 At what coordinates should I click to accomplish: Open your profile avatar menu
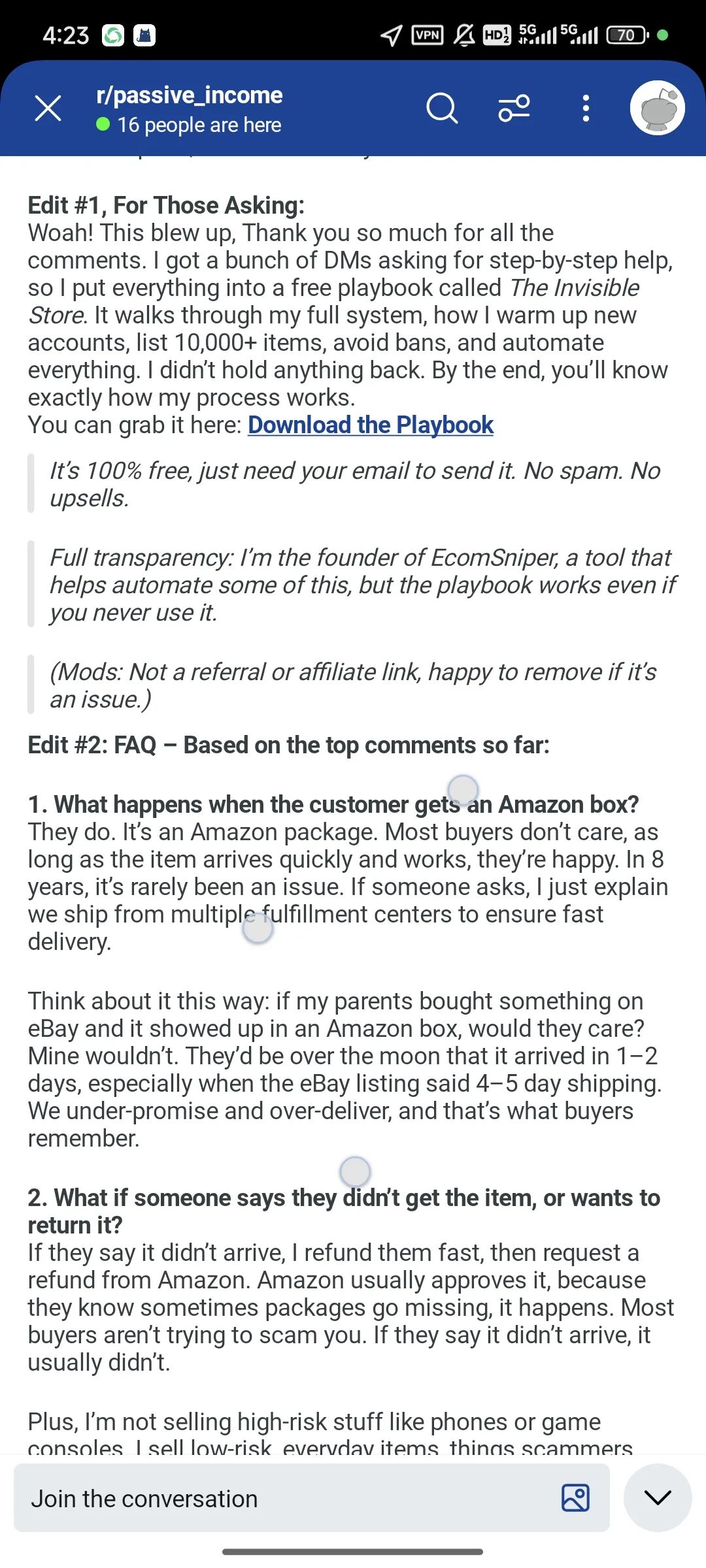658,108
